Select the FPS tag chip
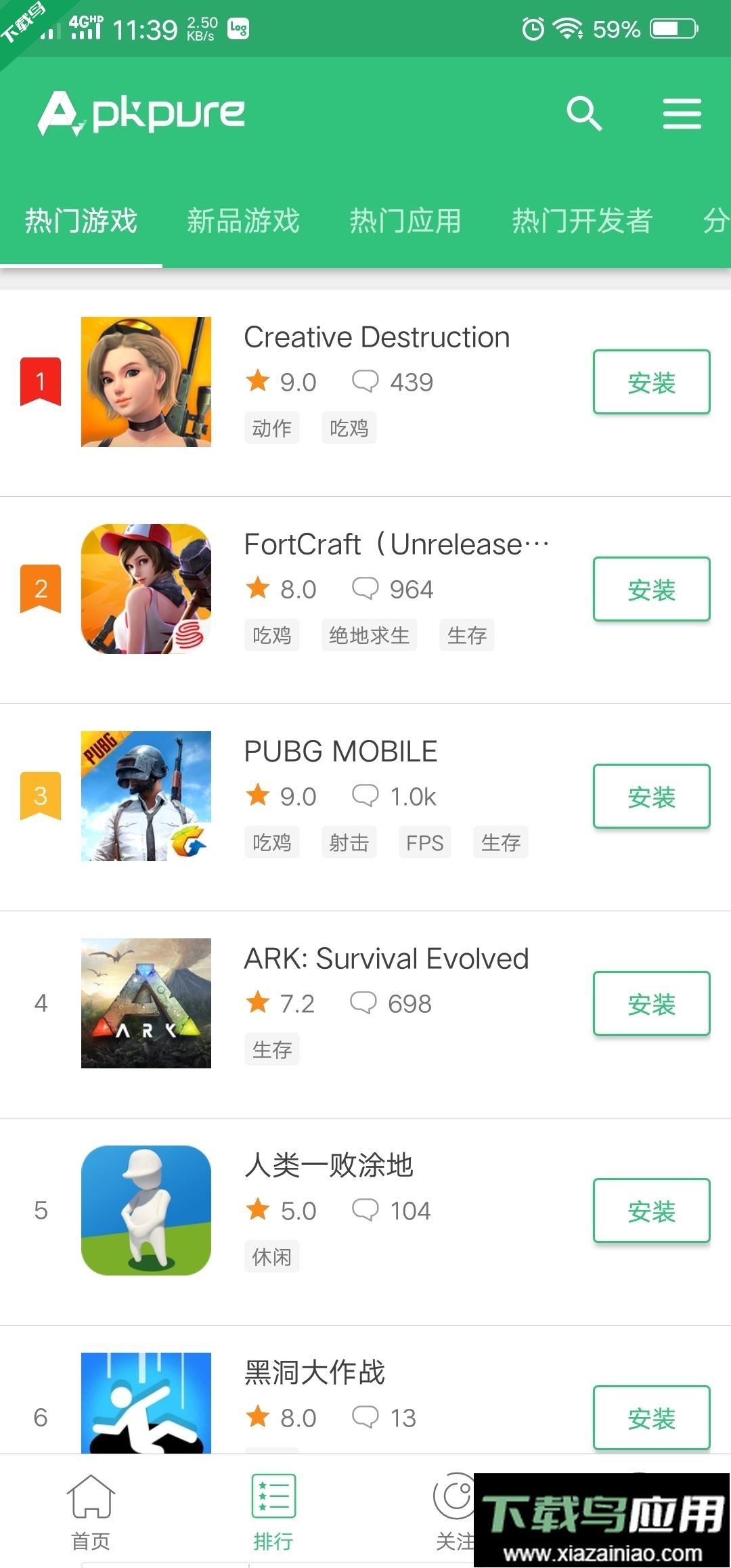Screen dimensions: 731x1568 pos(424,842)
